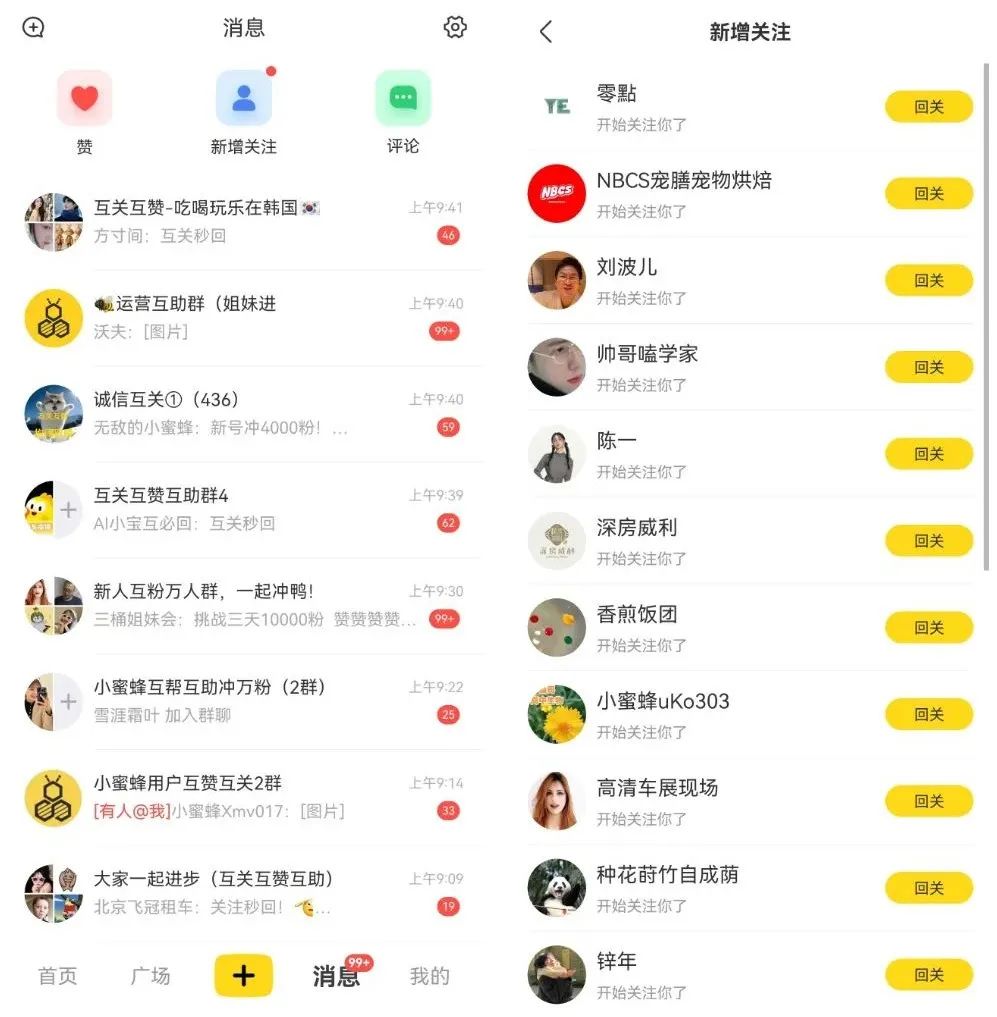997x1017 pixels.
Task: Follow back 陈一
Action: 928,454
